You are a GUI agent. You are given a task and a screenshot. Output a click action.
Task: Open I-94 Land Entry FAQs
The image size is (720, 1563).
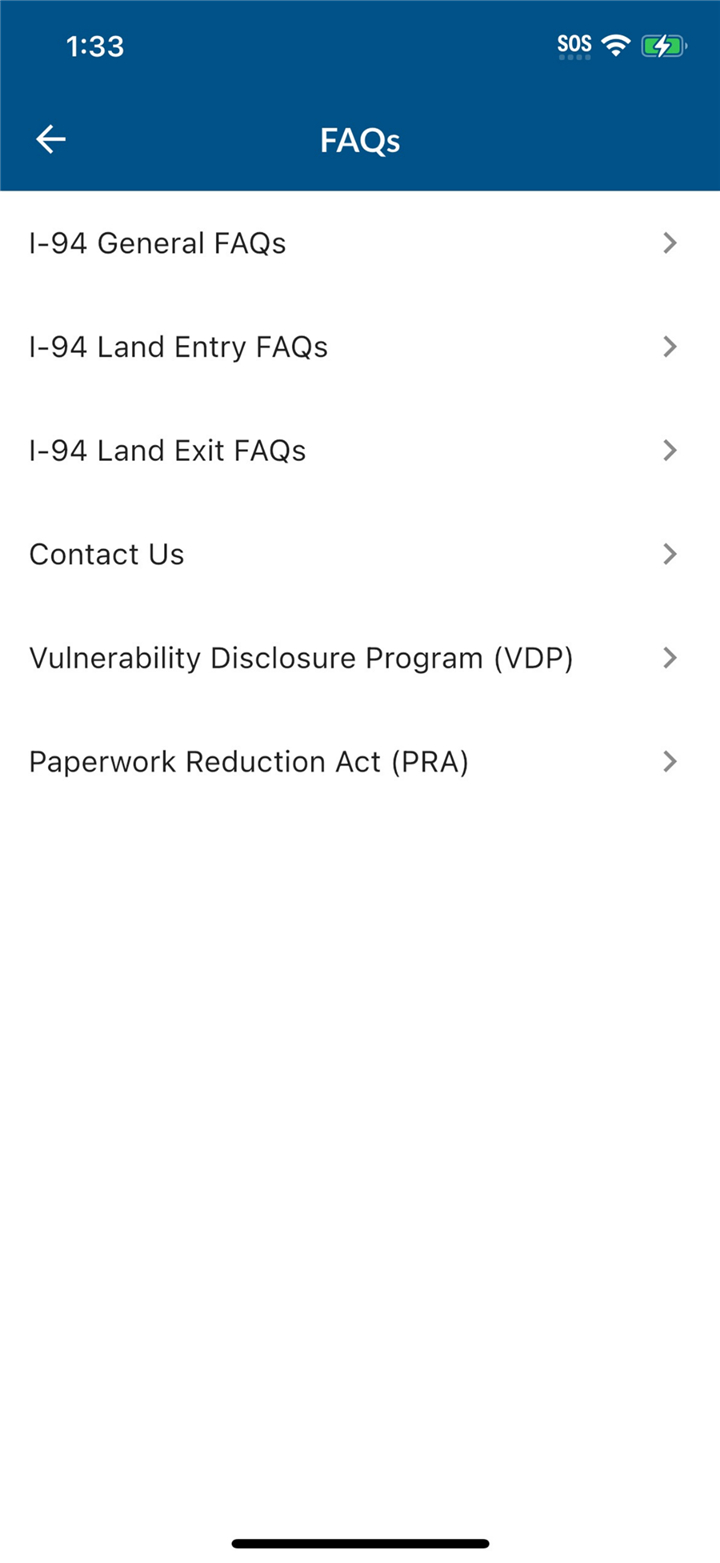(x=360, y=347)
